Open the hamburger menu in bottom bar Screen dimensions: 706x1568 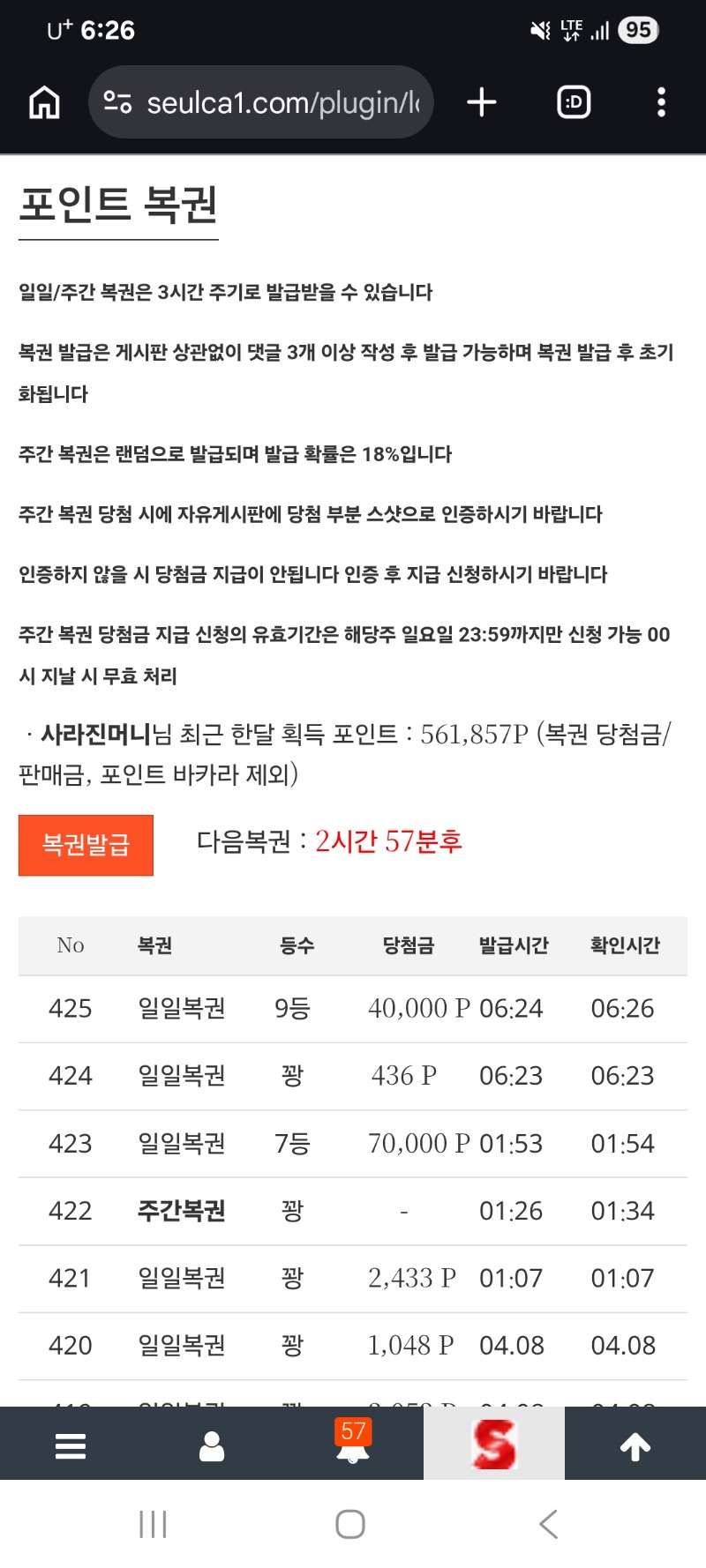click(71, 1446)
